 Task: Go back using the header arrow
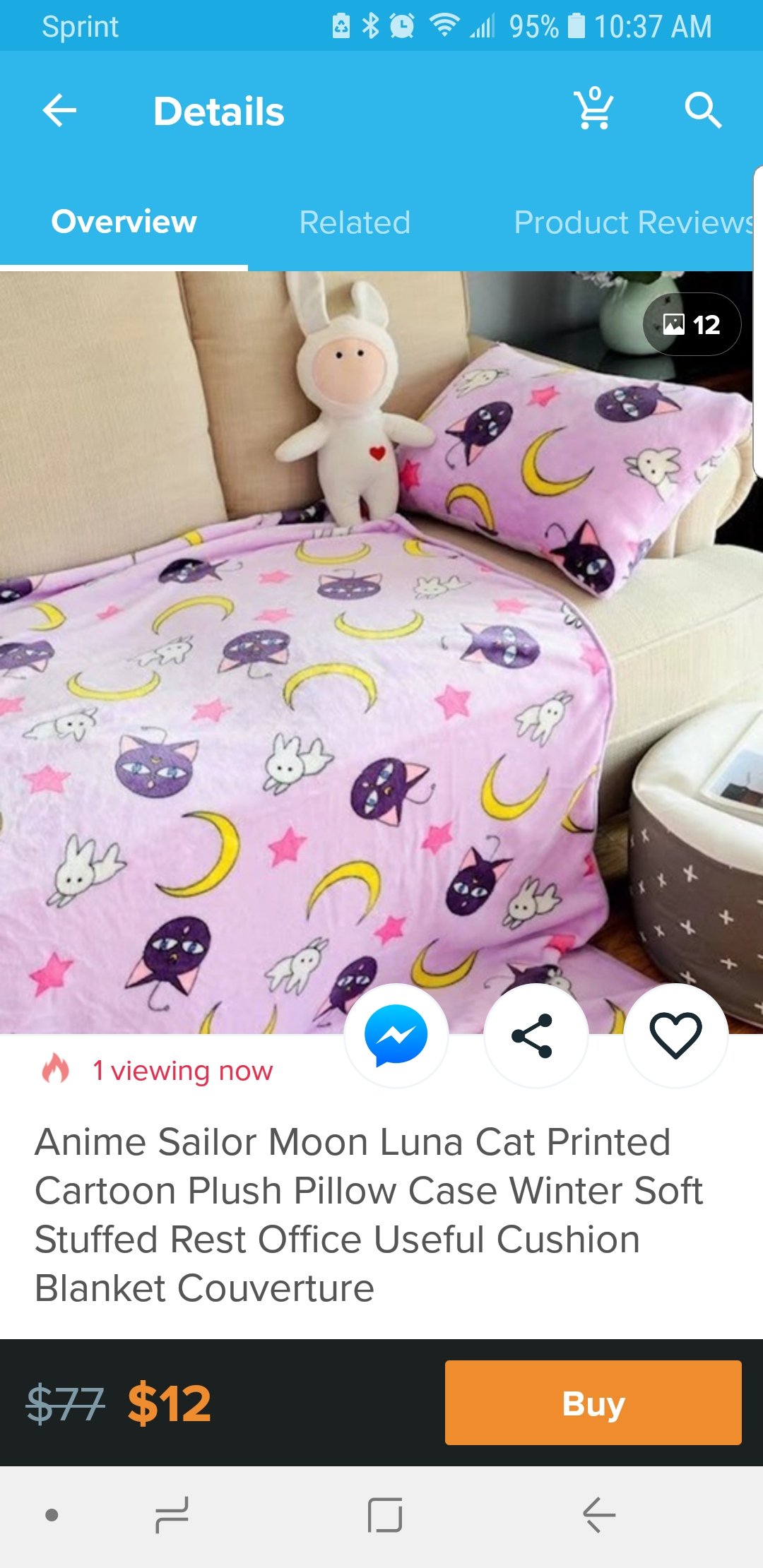(59, 111)
